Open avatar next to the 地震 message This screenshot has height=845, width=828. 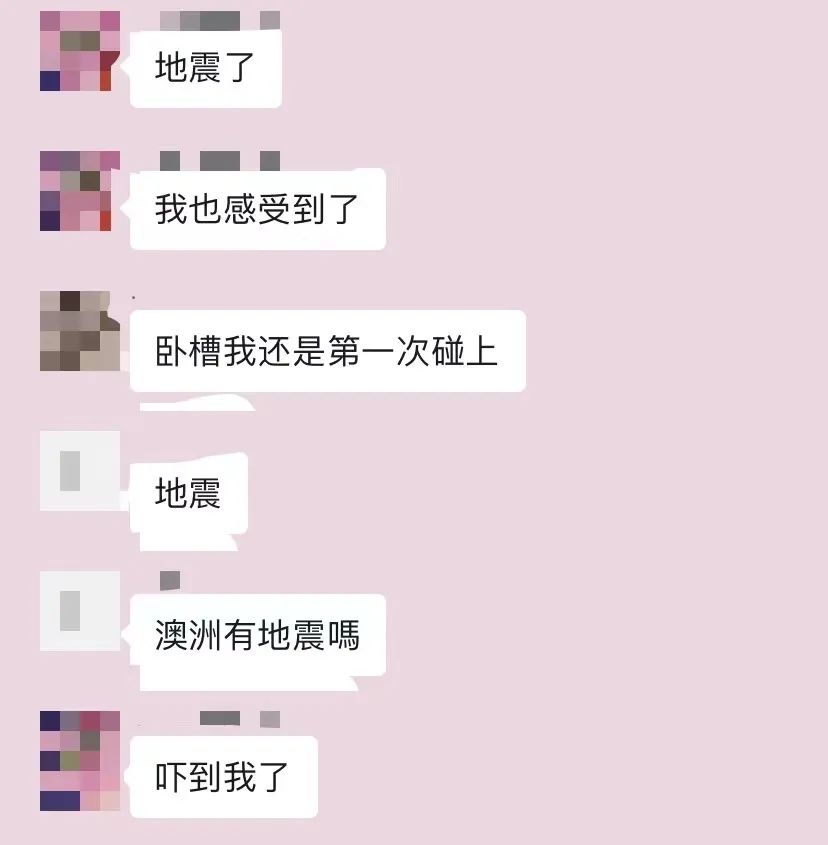coord(80,471)
